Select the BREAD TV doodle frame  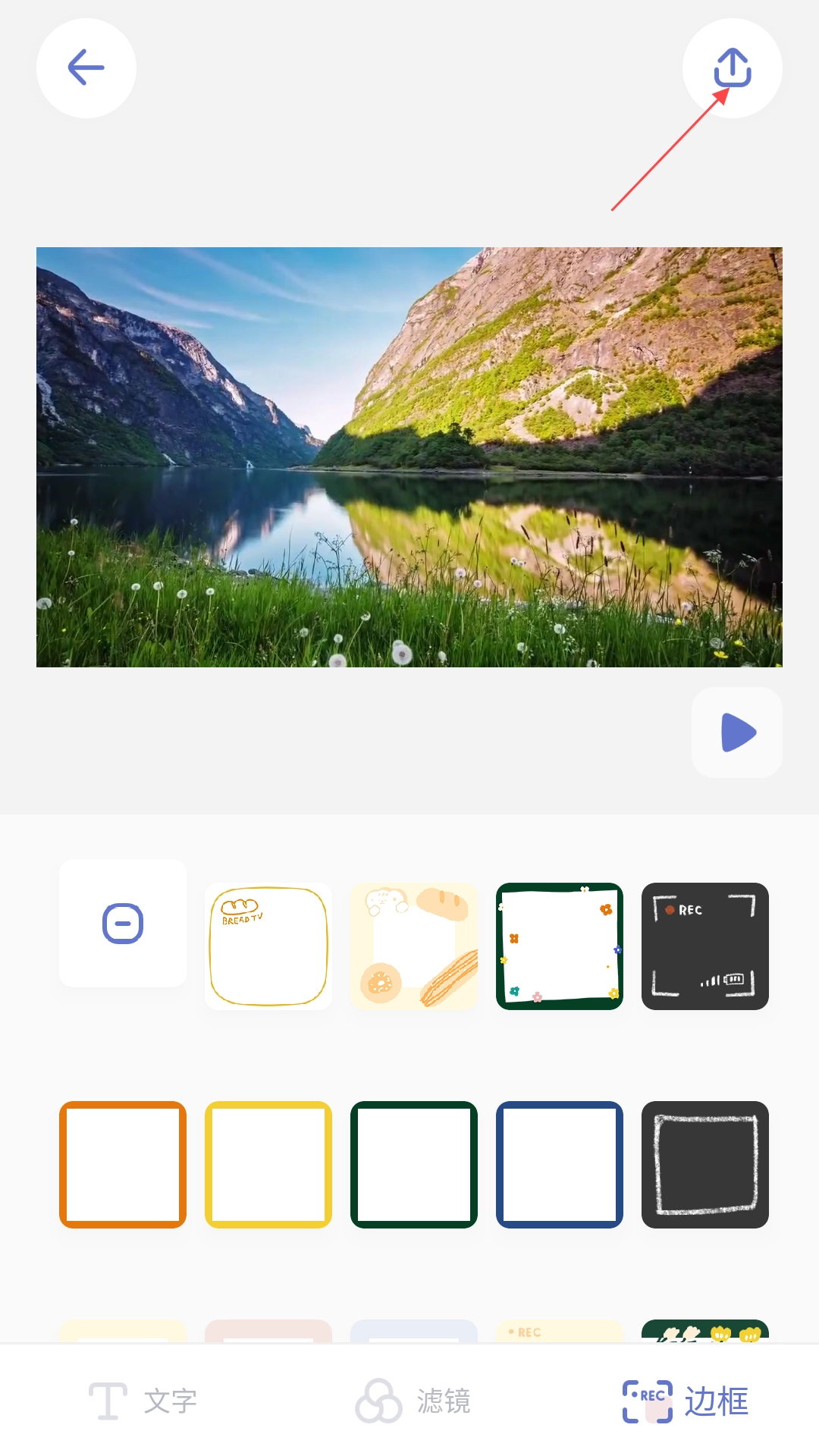tap(268, 946)
